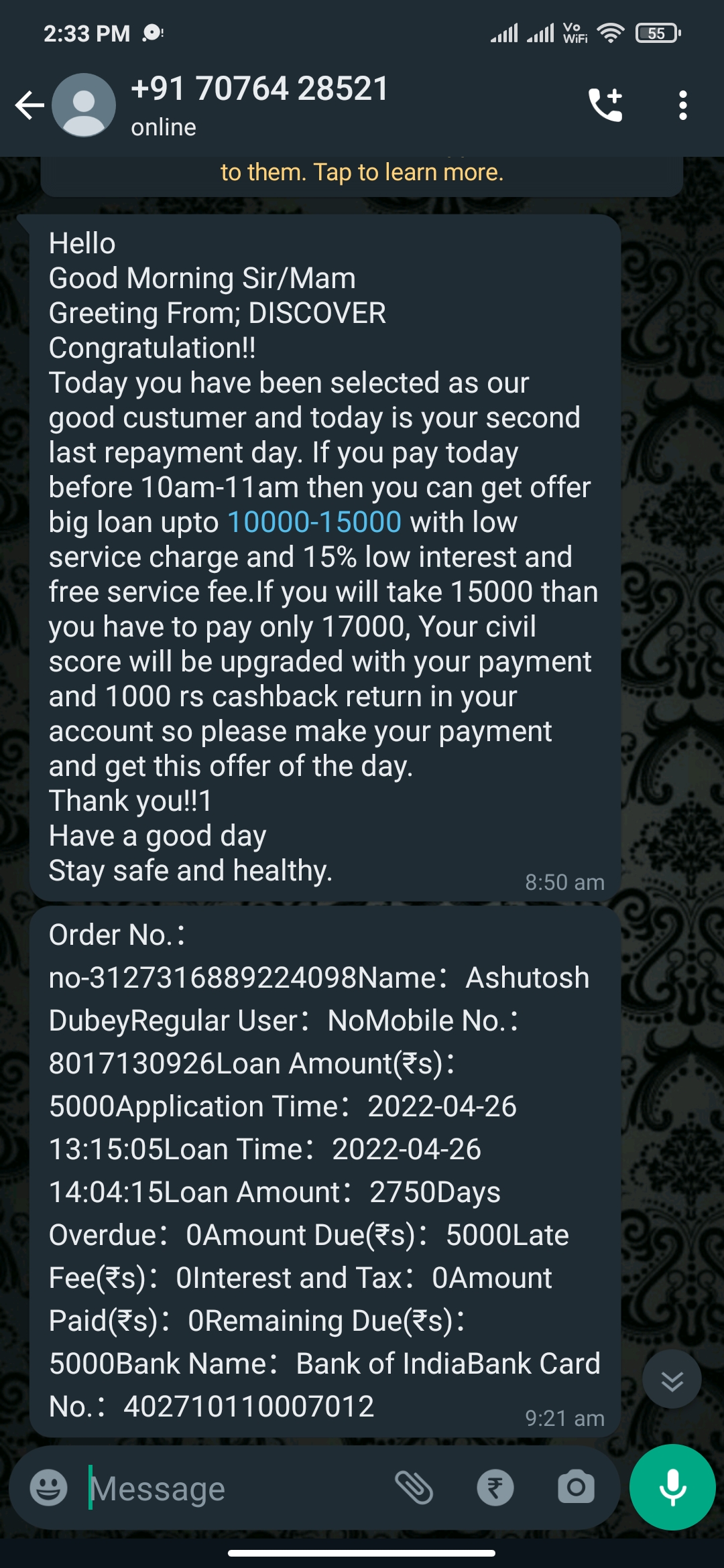Viewport: 724px width, 1568px height.
Task: Open the emoji picker
Action: 49,1488
